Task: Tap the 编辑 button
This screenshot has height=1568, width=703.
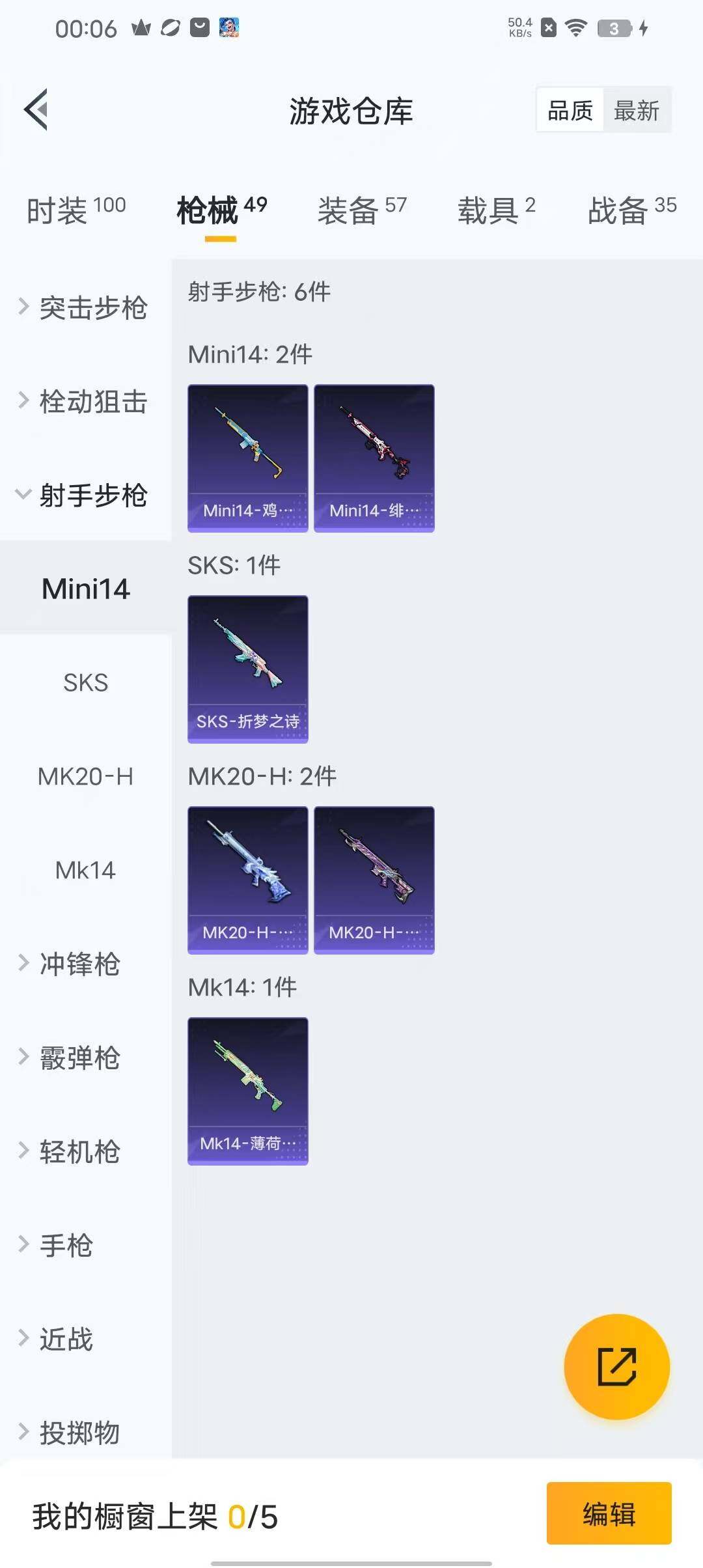Action: (x=608, y=1513)
